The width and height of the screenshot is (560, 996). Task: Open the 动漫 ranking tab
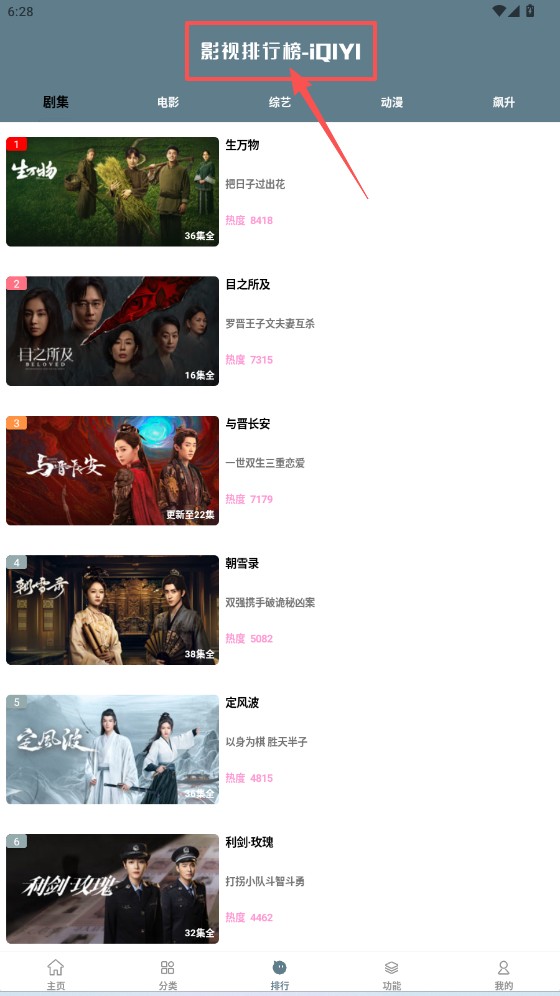[x=392, y=102]
